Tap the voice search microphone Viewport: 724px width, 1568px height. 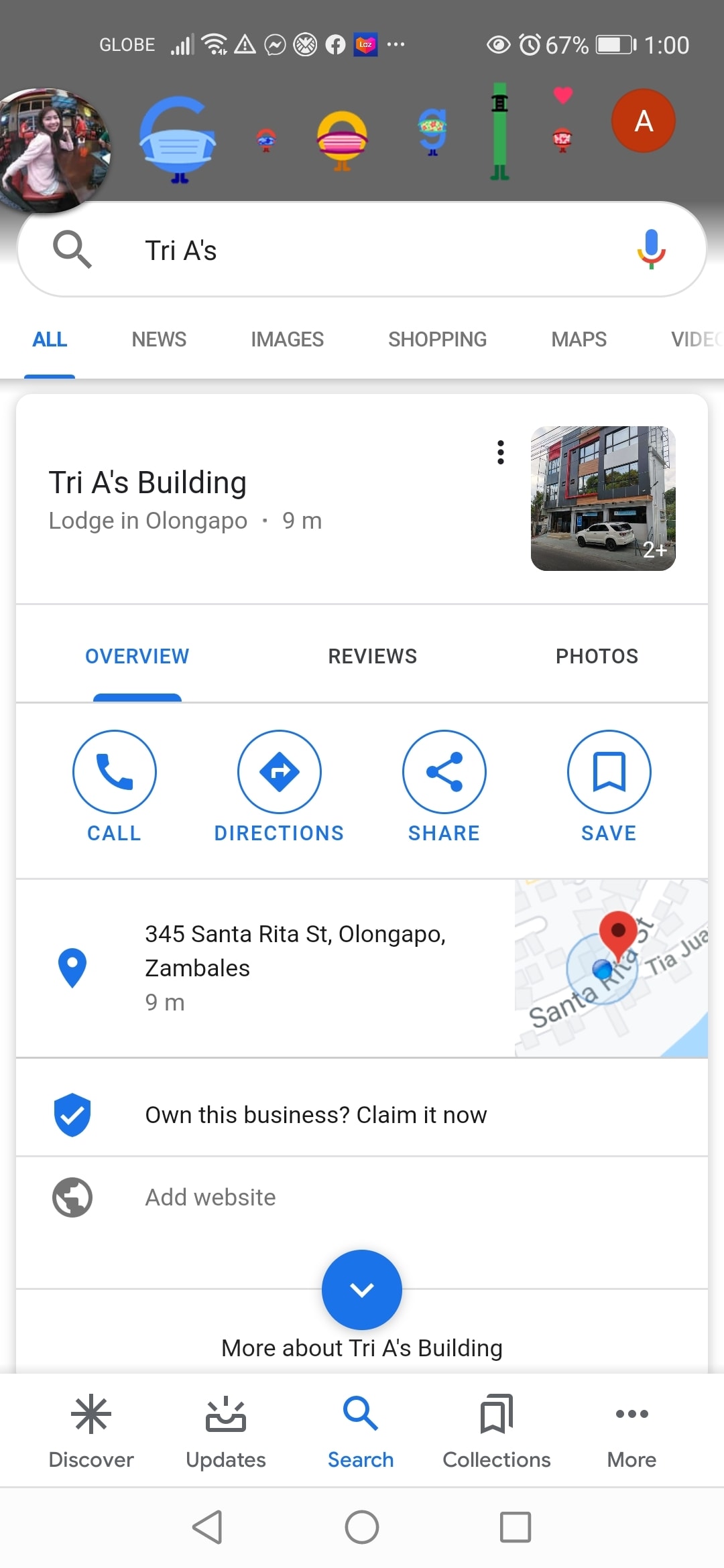pos(651,249)
